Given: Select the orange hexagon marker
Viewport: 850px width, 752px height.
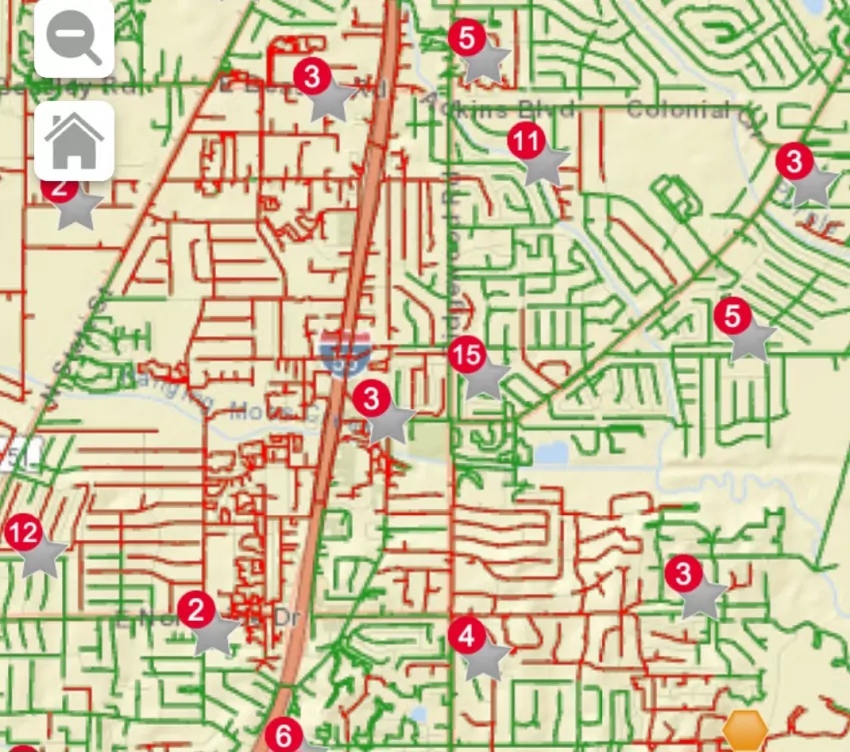Looking at the screenshot, I should click(x=745, y=731).
